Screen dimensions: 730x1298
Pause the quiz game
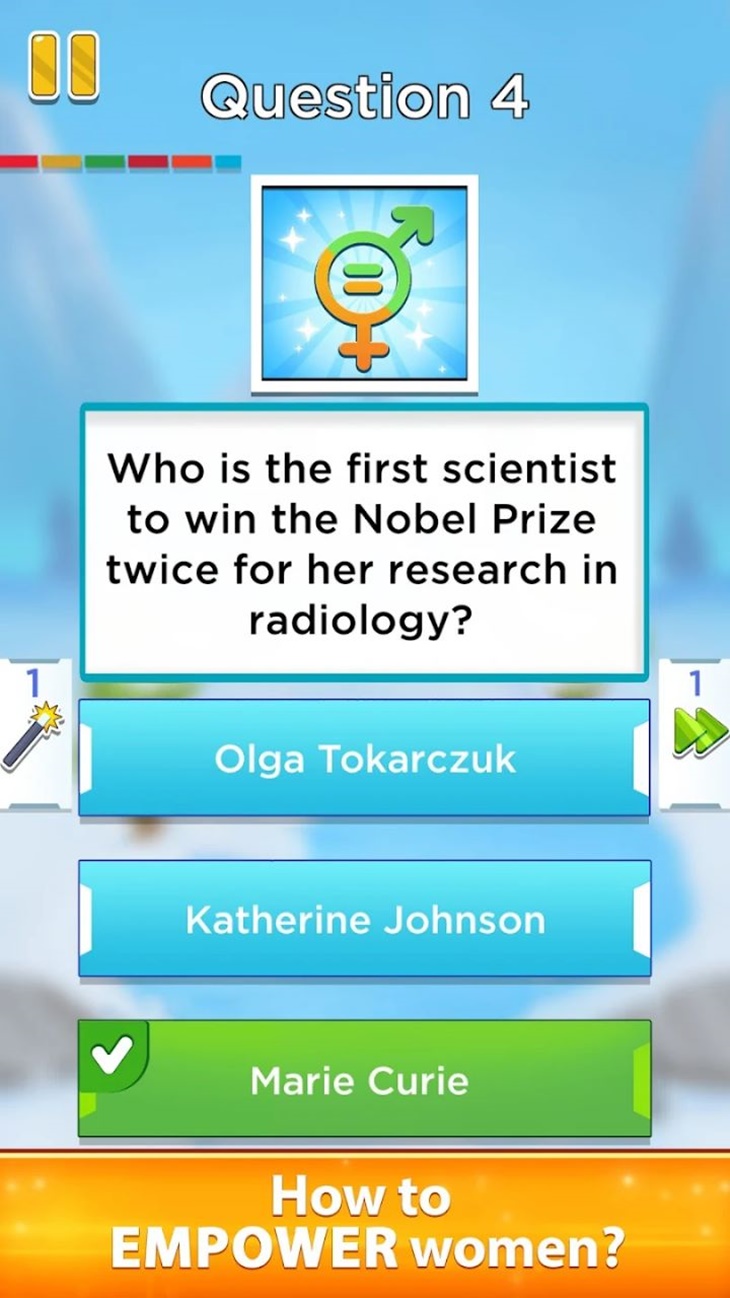click(x=64, y=66)
